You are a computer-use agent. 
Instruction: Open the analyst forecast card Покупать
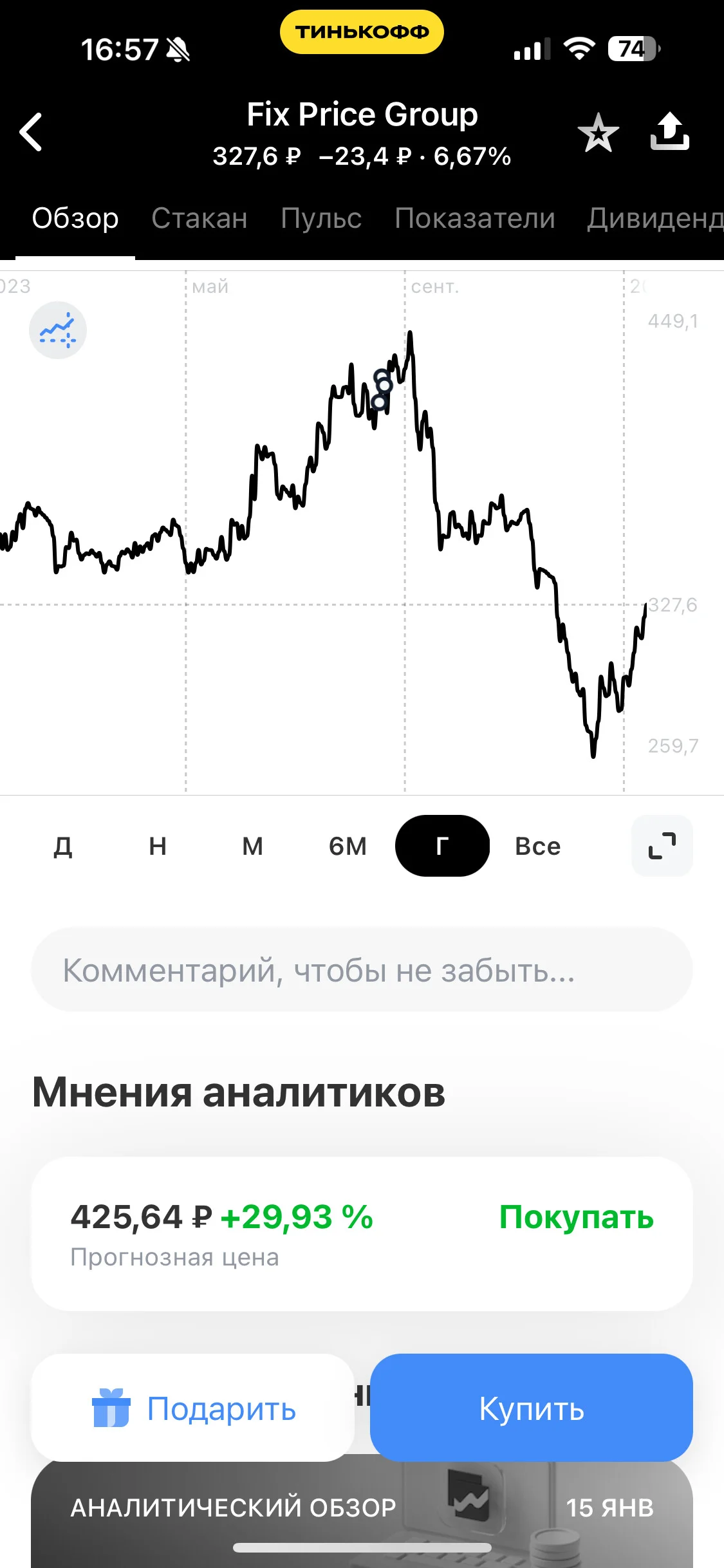click(x=362, y=1234)
